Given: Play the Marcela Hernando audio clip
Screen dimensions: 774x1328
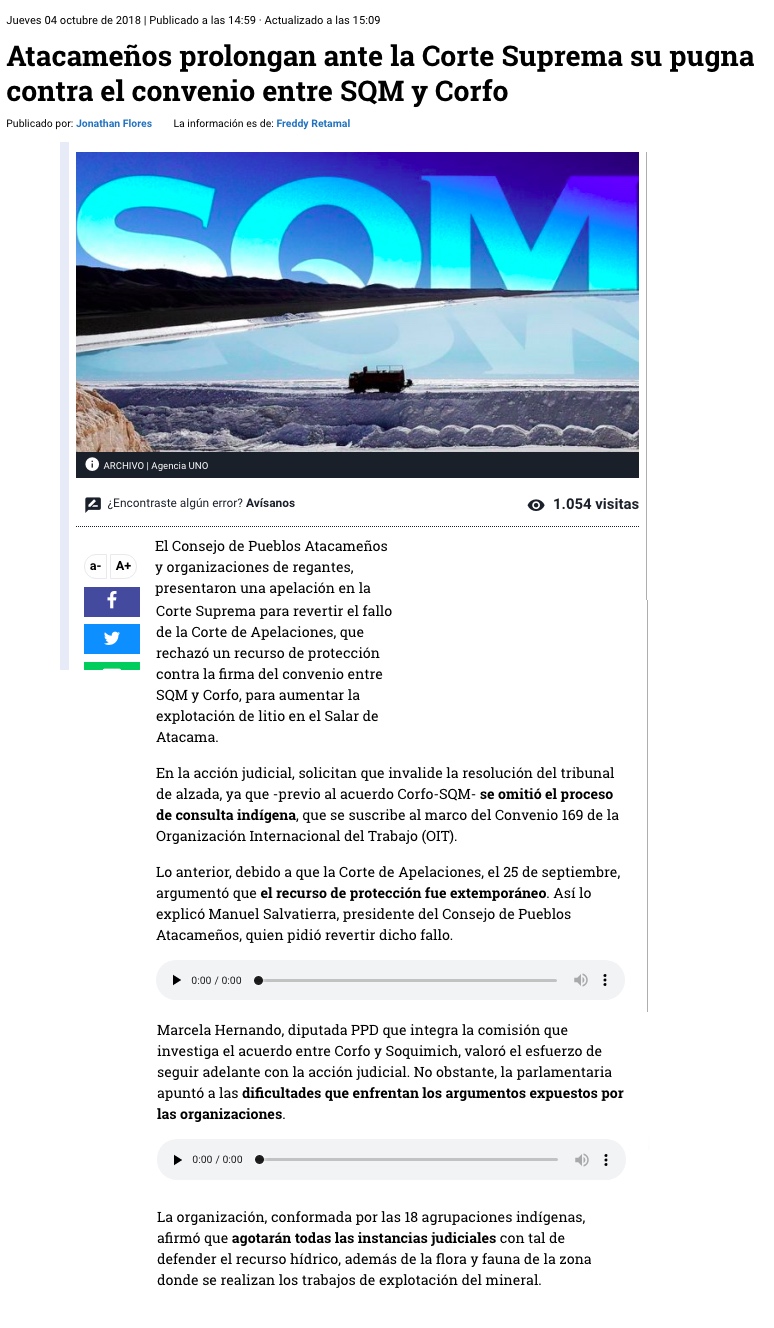Looking at the screenshot, I should point(177,1159).
